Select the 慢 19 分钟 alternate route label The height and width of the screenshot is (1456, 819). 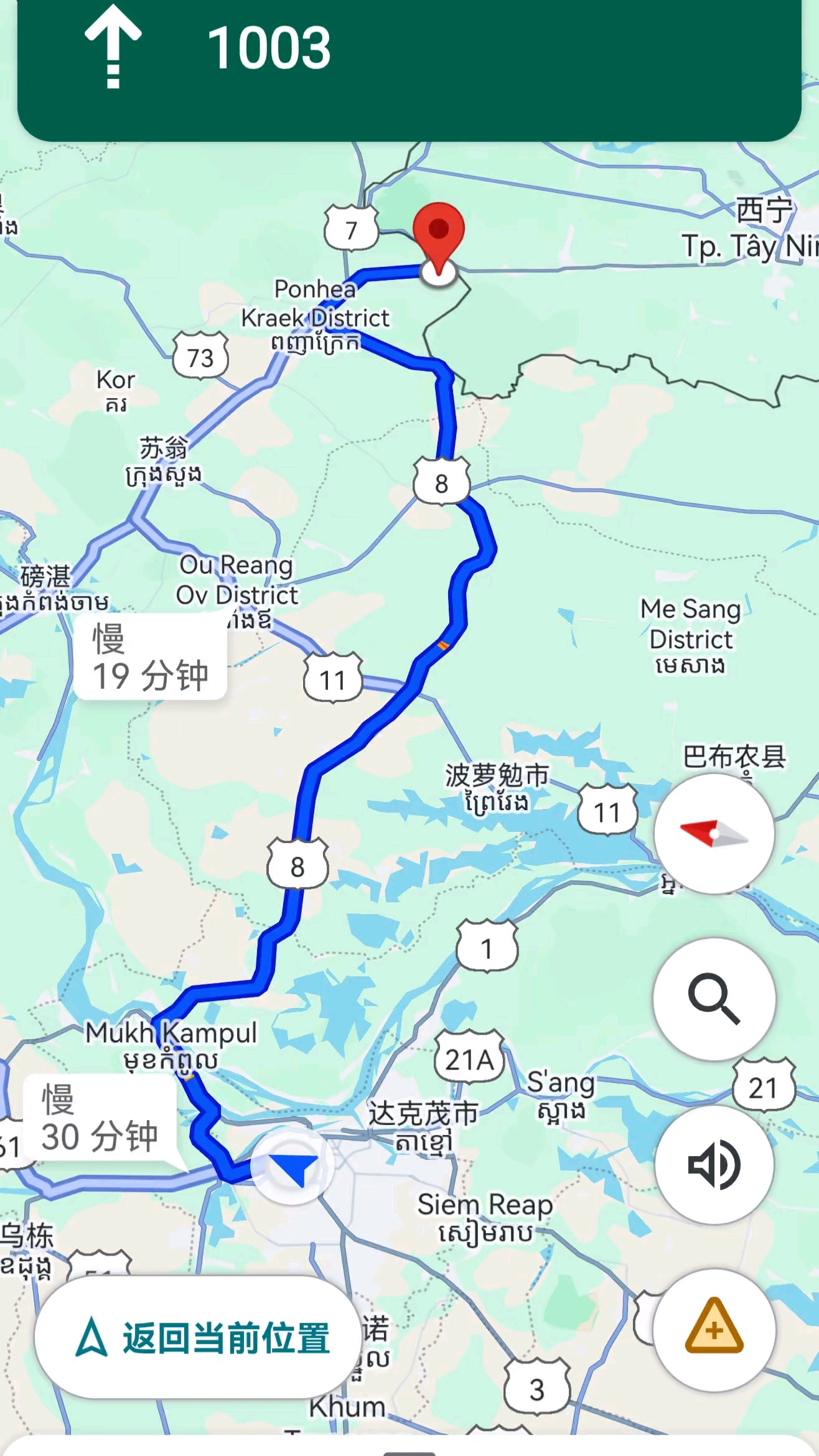(150, 656)
